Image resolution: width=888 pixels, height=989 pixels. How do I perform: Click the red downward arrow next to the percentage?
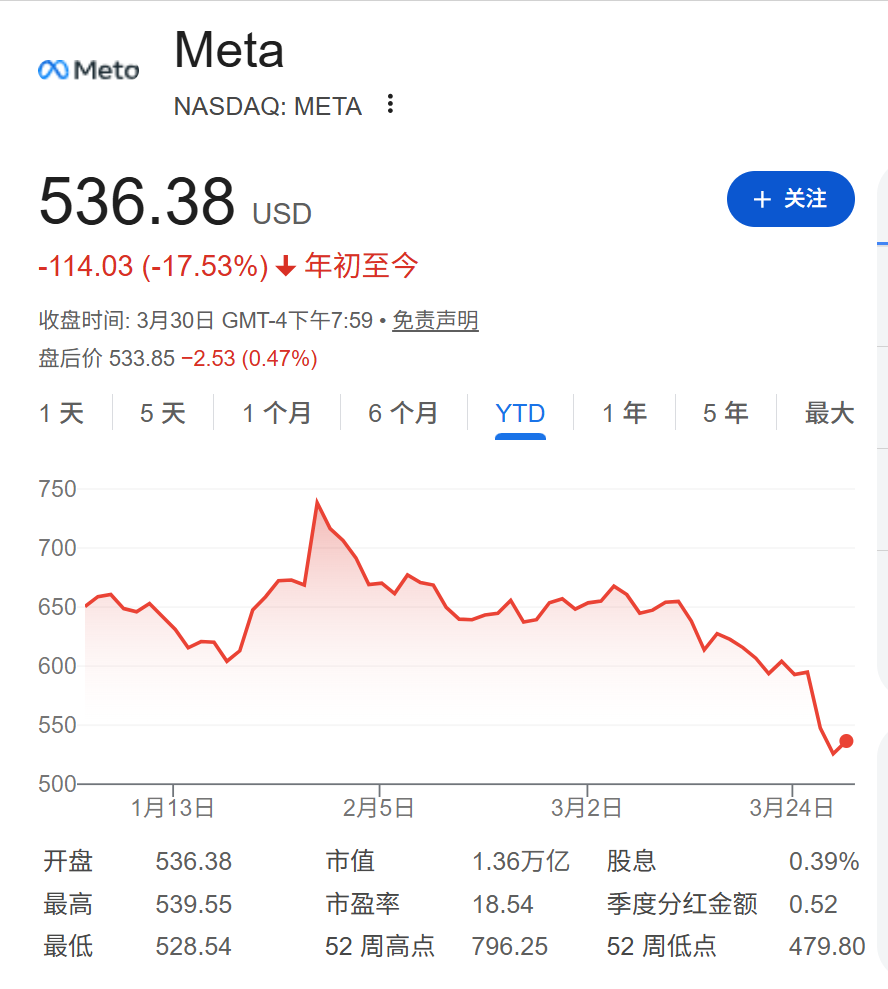284,266
